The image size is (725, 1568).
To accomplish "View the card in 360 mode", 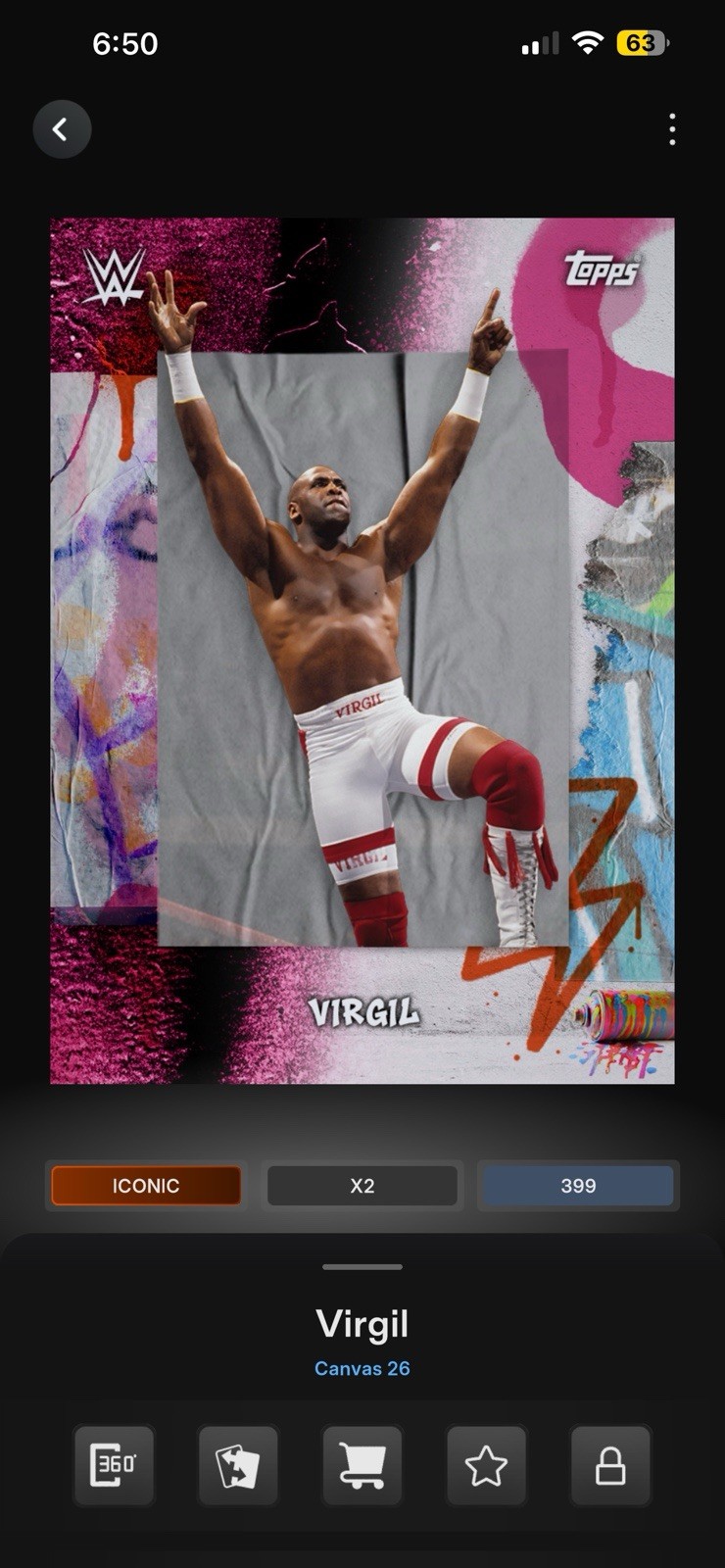I will pos(114,1466).
